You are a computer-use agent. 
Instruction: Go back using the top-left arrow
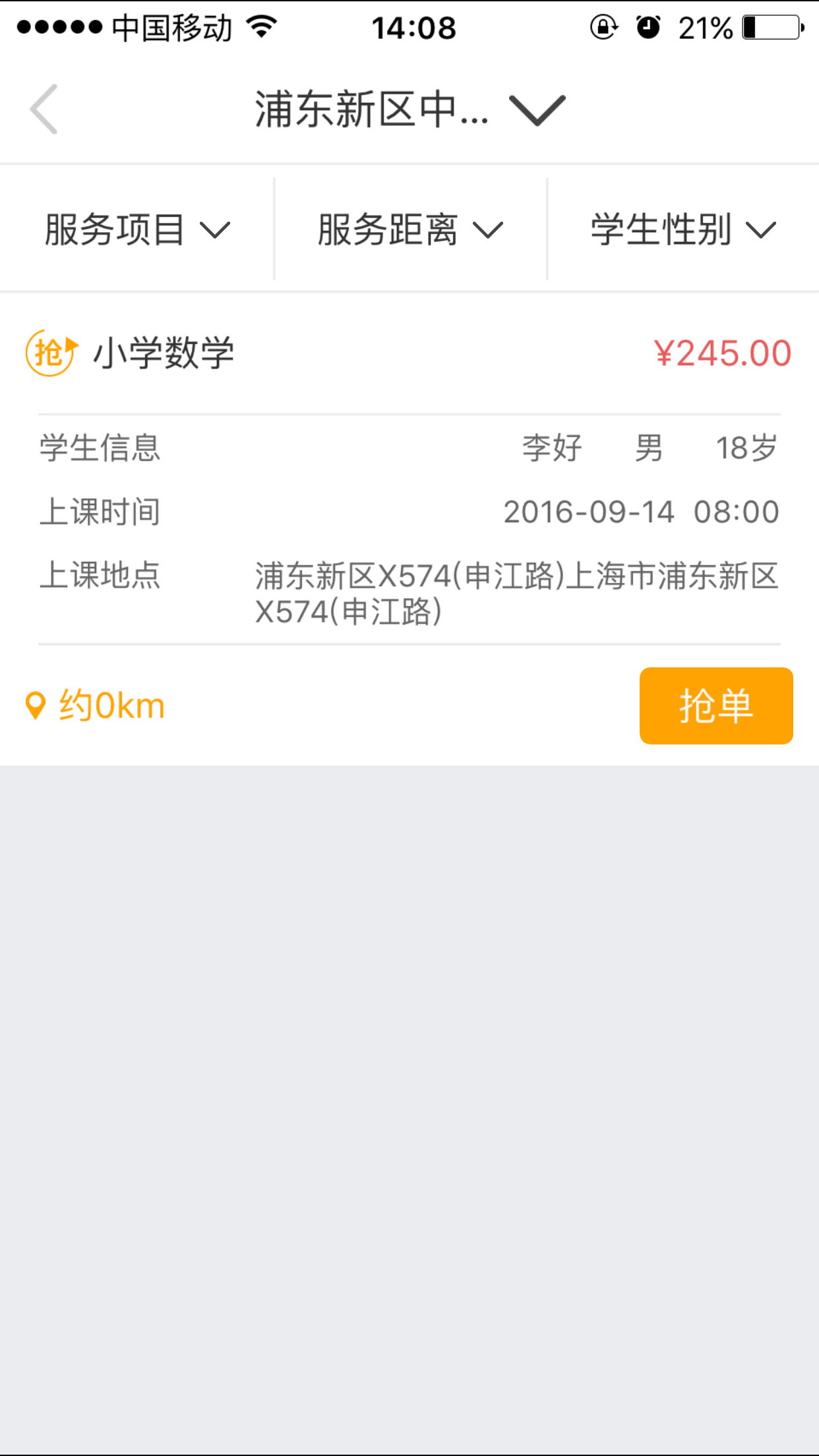point(44,109)
